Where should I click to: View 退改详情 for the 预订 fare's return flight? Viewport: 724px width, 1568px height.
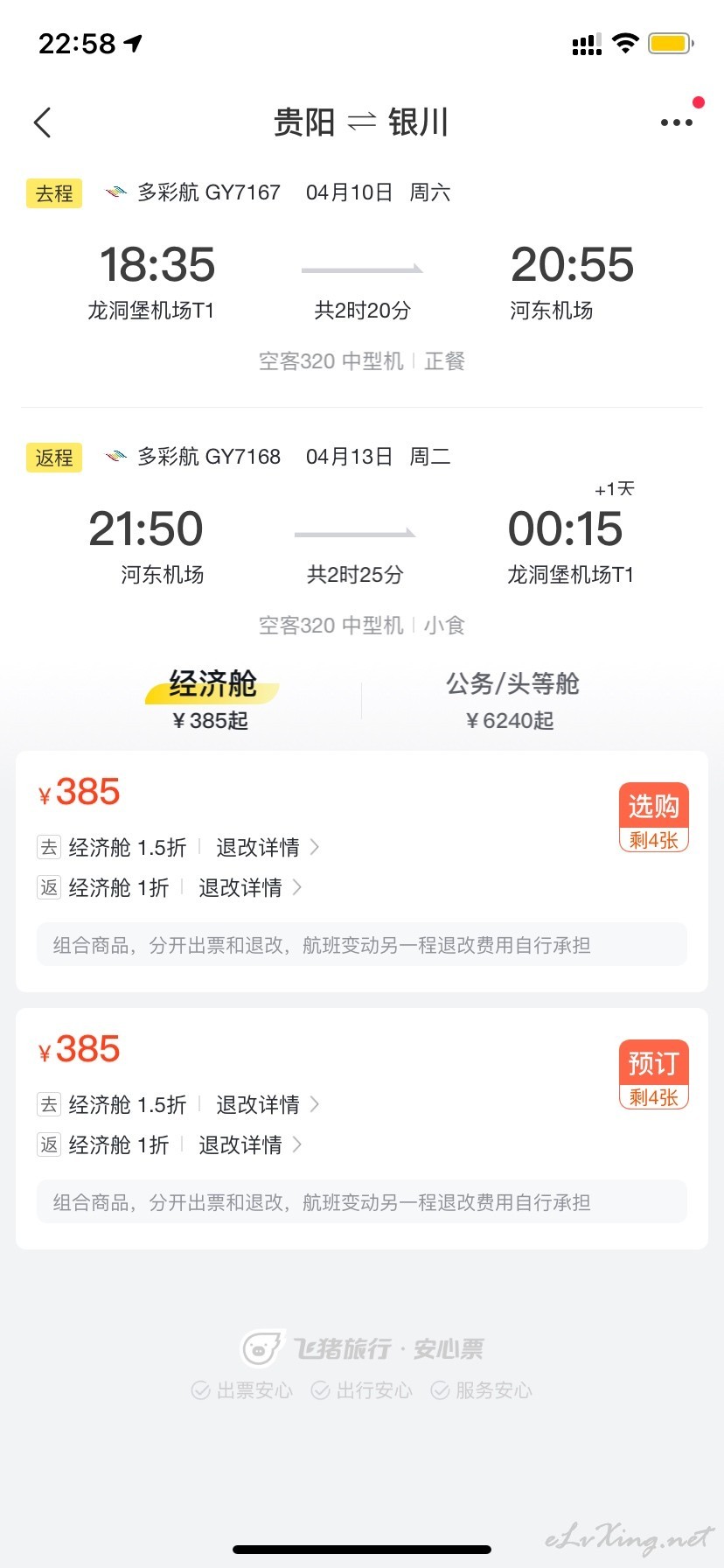[x=250, y=1144]
